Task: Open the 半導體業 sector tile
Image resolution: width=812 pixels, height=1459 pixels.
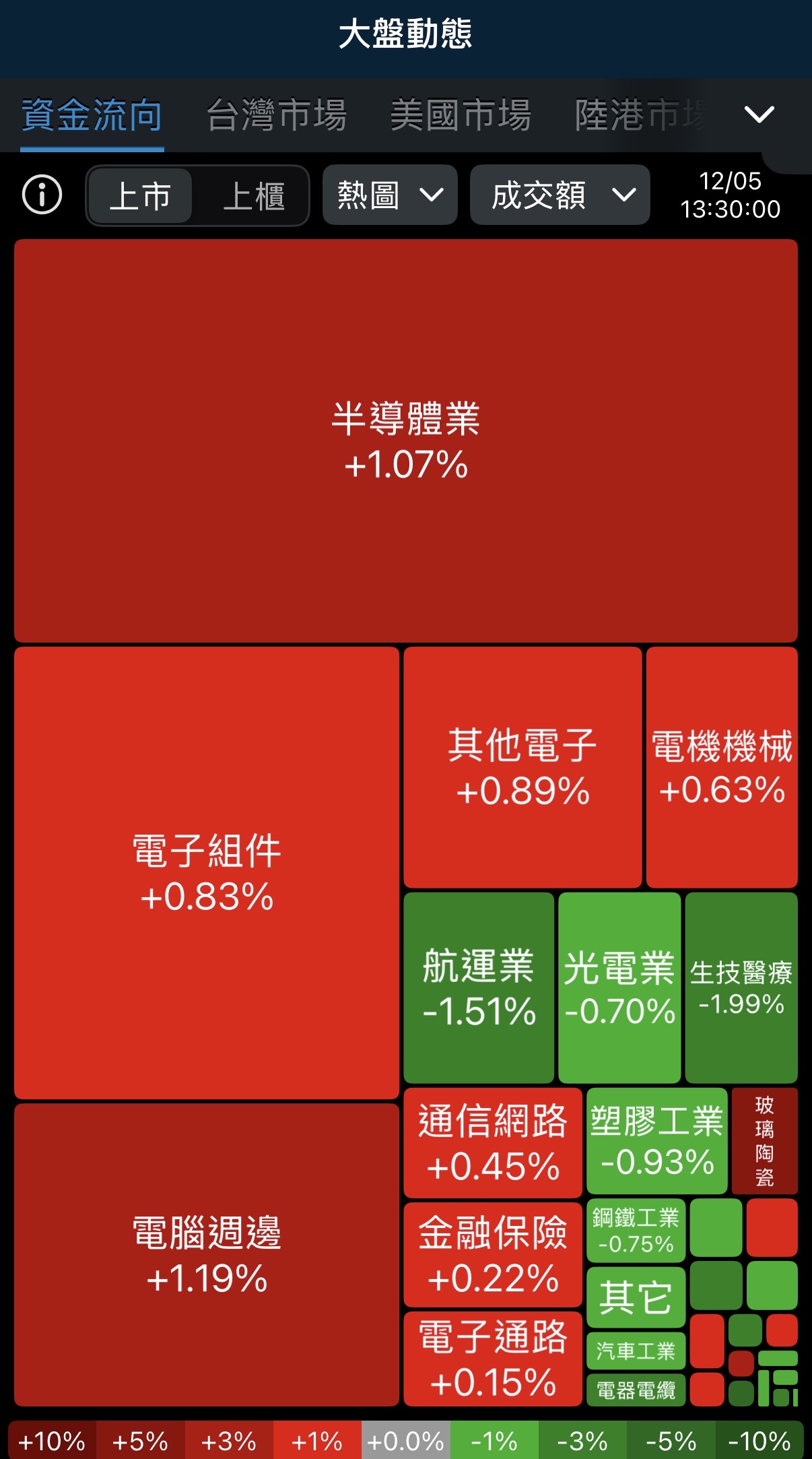Action: (x=406, y=441)
